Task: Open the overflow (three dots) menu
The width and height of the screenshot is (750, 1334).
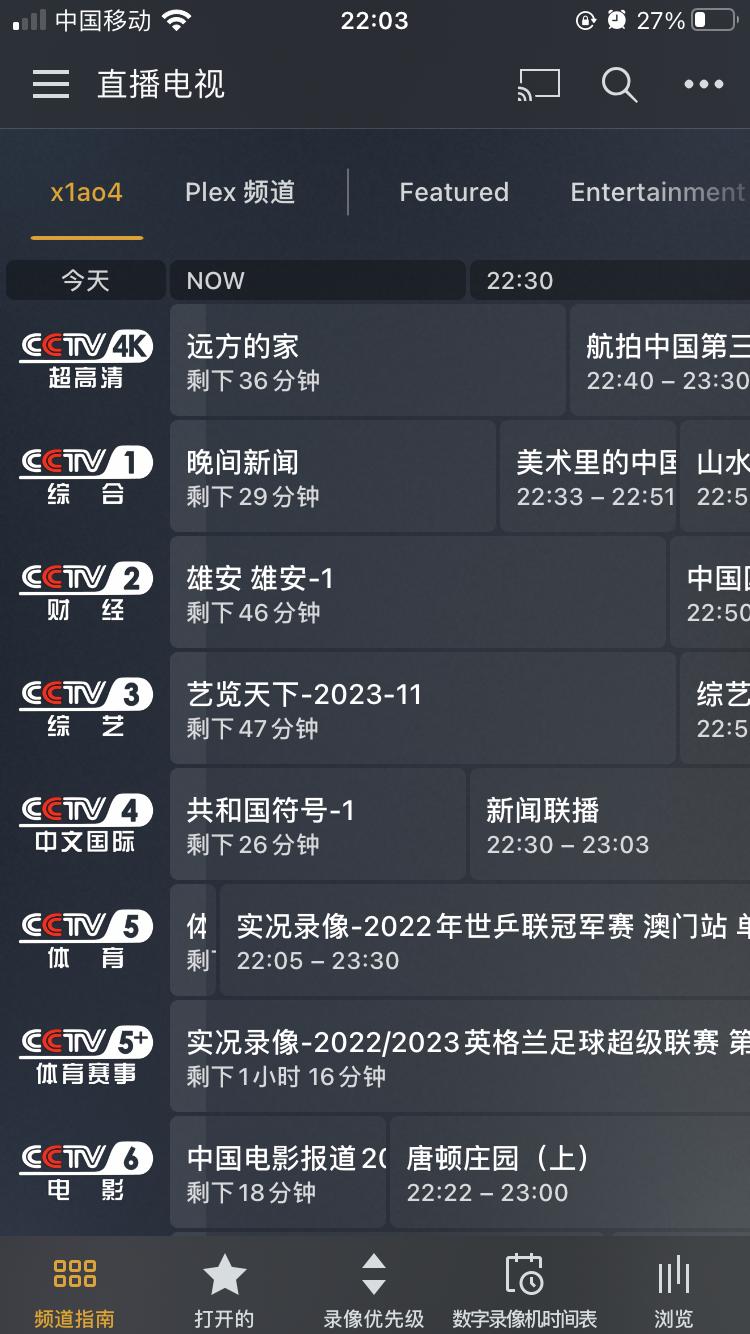Action: pyautogui.click(x=702, y=84)
